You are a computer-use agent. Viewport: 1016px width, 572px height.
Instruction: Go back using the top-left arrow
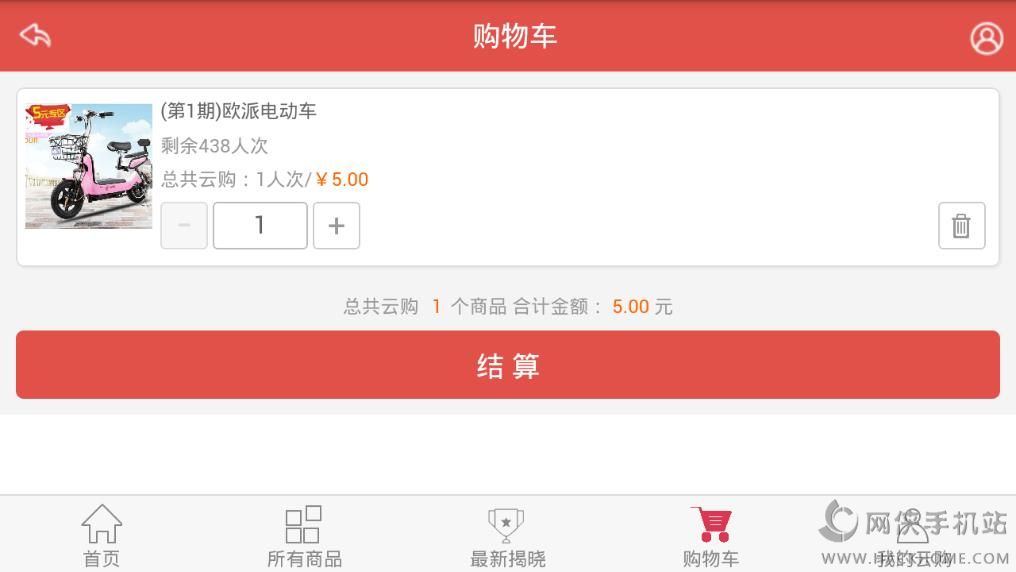coord(35,36)
